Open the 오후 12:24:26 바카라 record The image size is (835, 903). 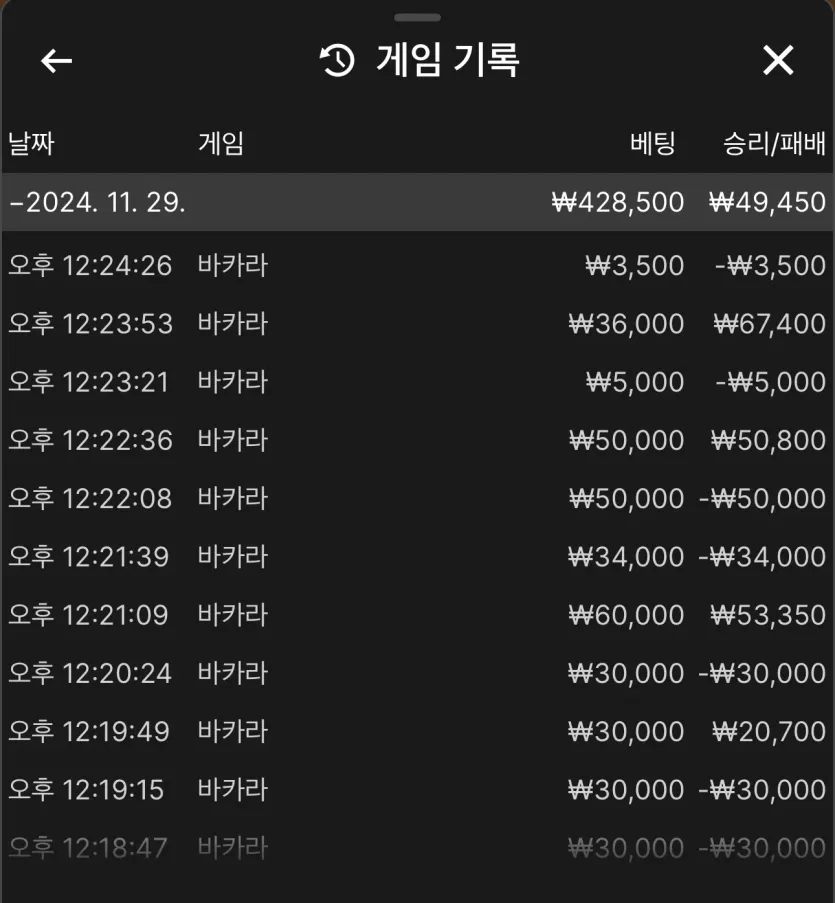417,266
